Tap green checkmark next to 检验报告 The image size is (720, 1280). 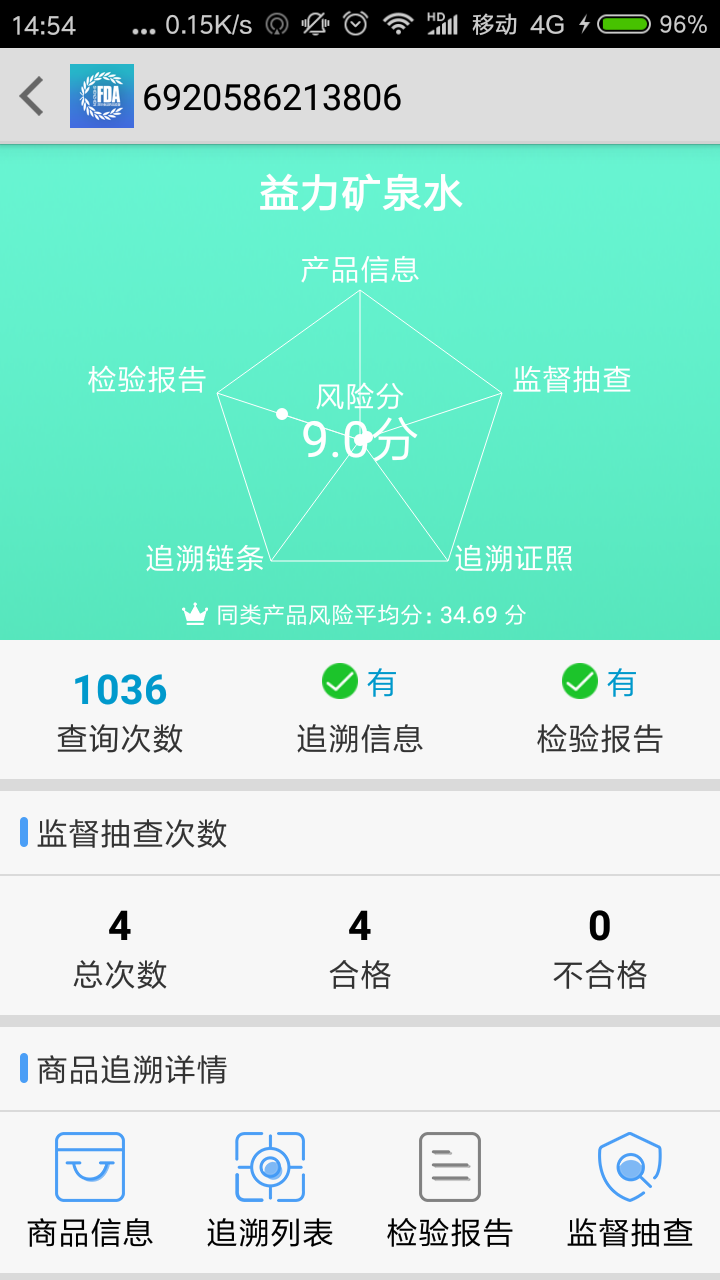578,681
